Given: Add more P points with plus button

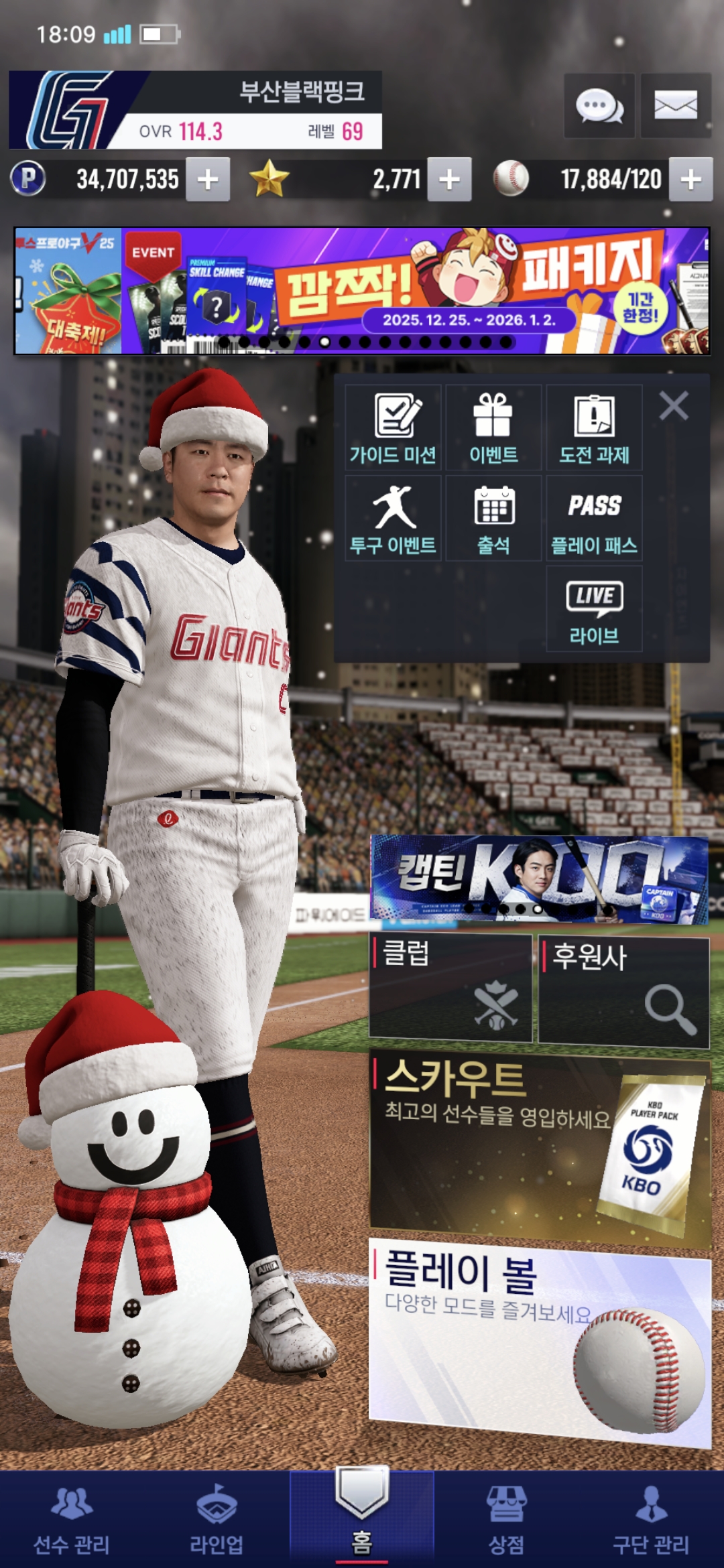Looking at the screenshot, I should (x=208, y=180).
